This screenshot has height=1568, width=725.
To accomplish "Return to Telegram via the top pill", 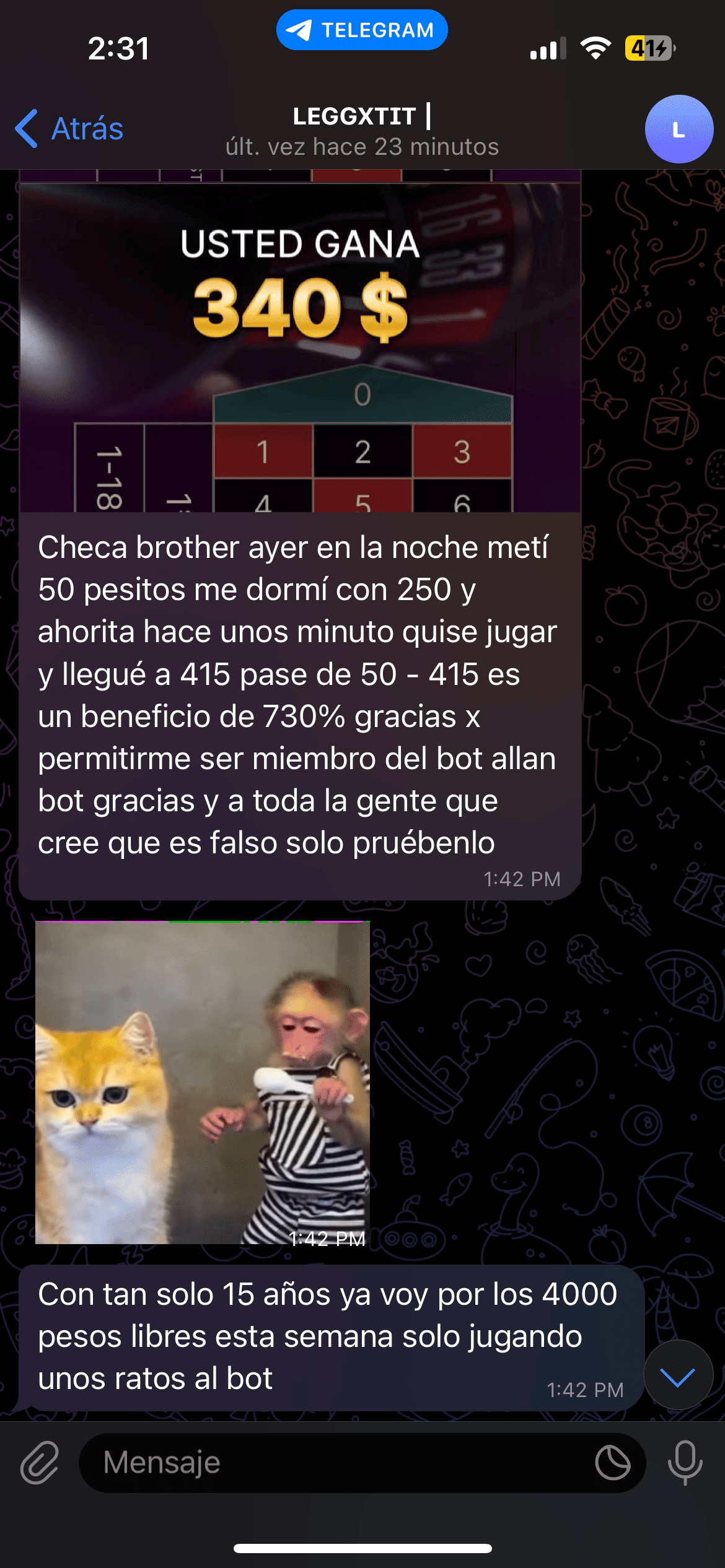I will 362,30.
